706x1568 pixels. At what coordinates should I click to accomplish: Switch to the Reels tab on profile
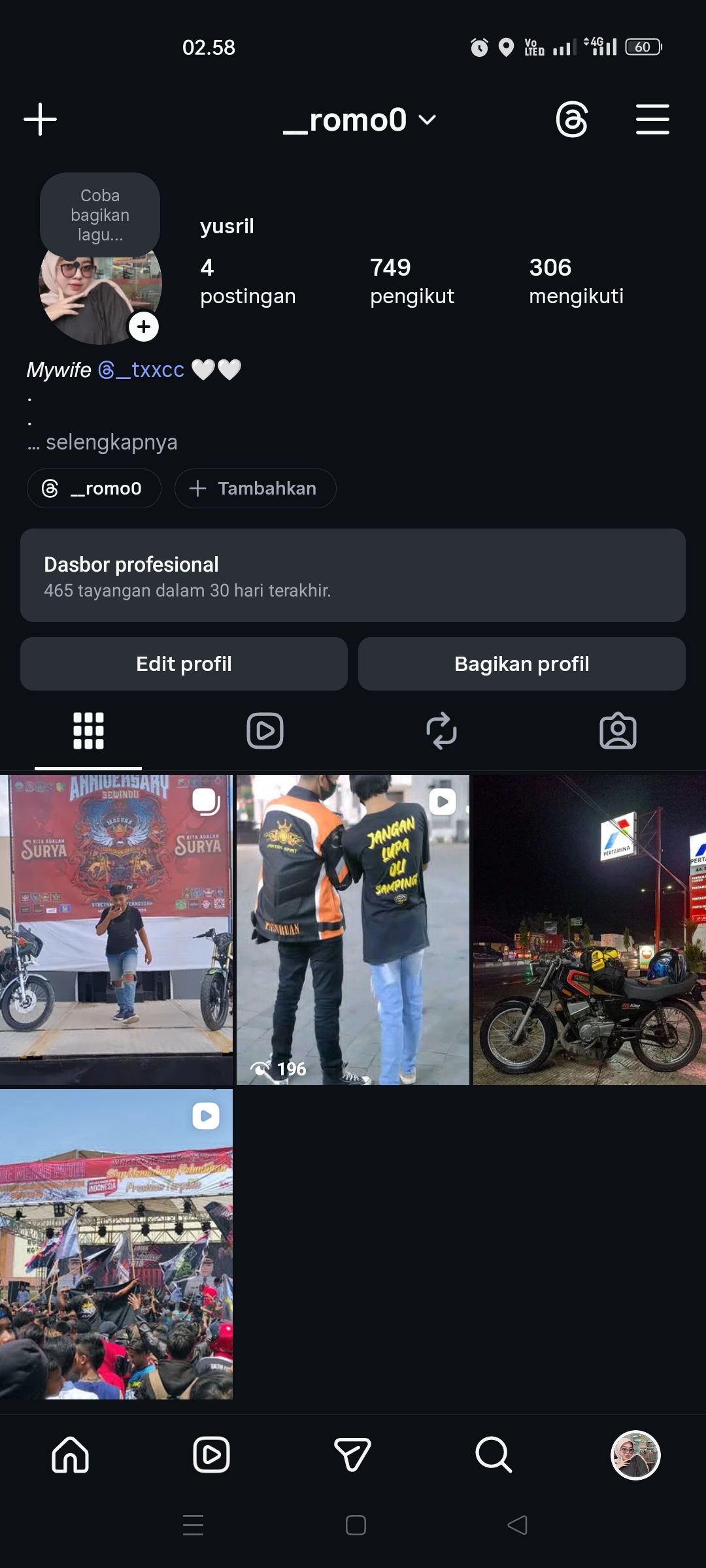265,730
